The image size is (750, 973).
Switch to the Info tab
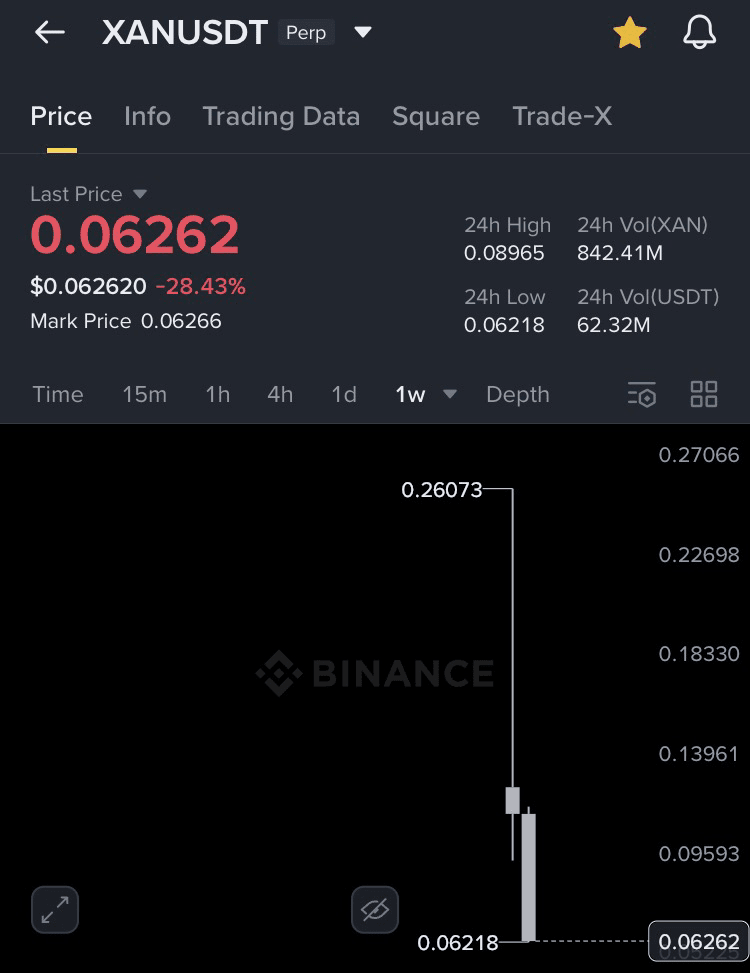[147, 116]
